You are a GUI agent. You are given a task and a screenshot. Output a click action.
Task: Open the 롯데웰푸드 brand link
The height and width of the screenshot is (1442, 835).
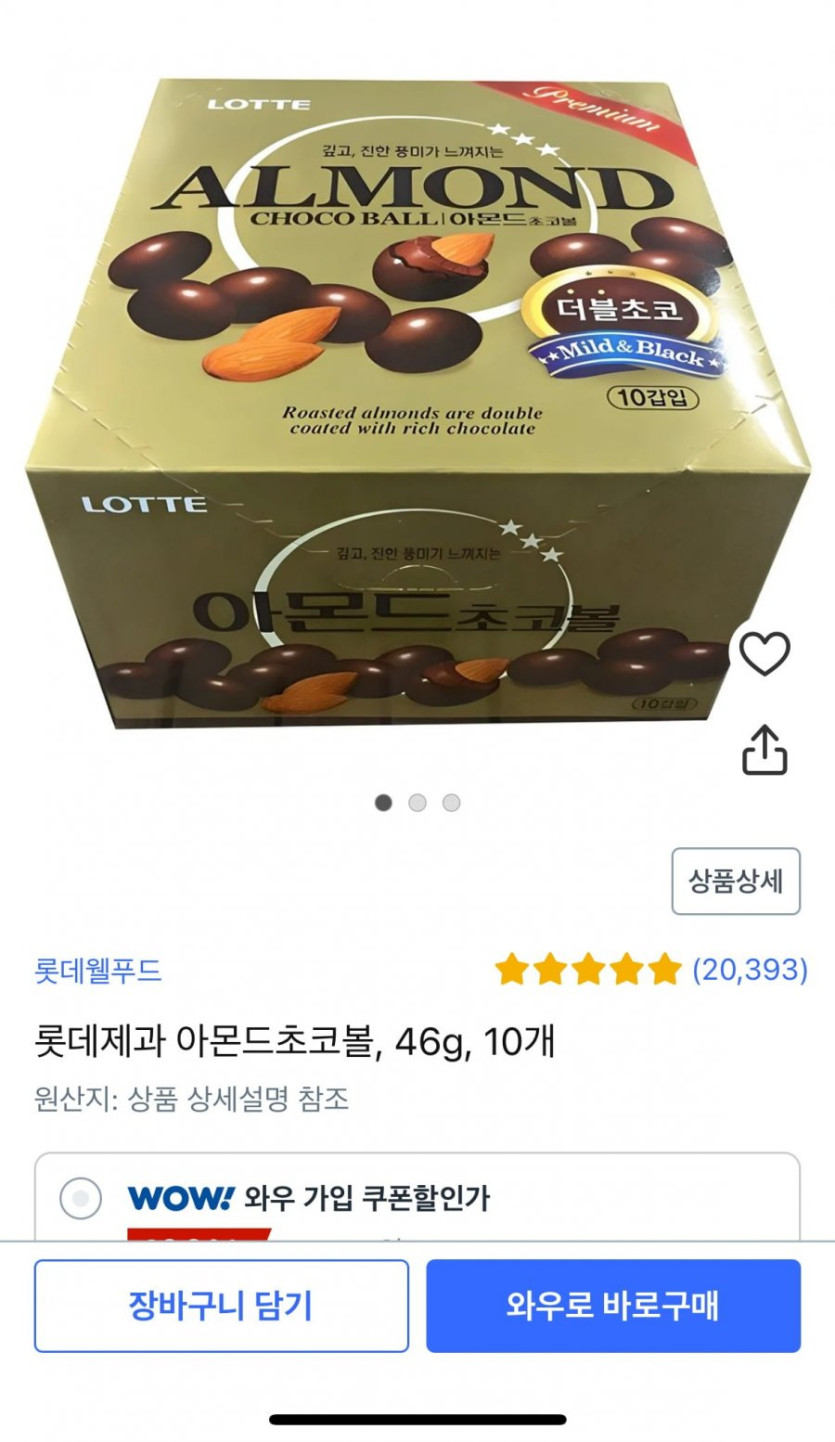click(98, 970)
